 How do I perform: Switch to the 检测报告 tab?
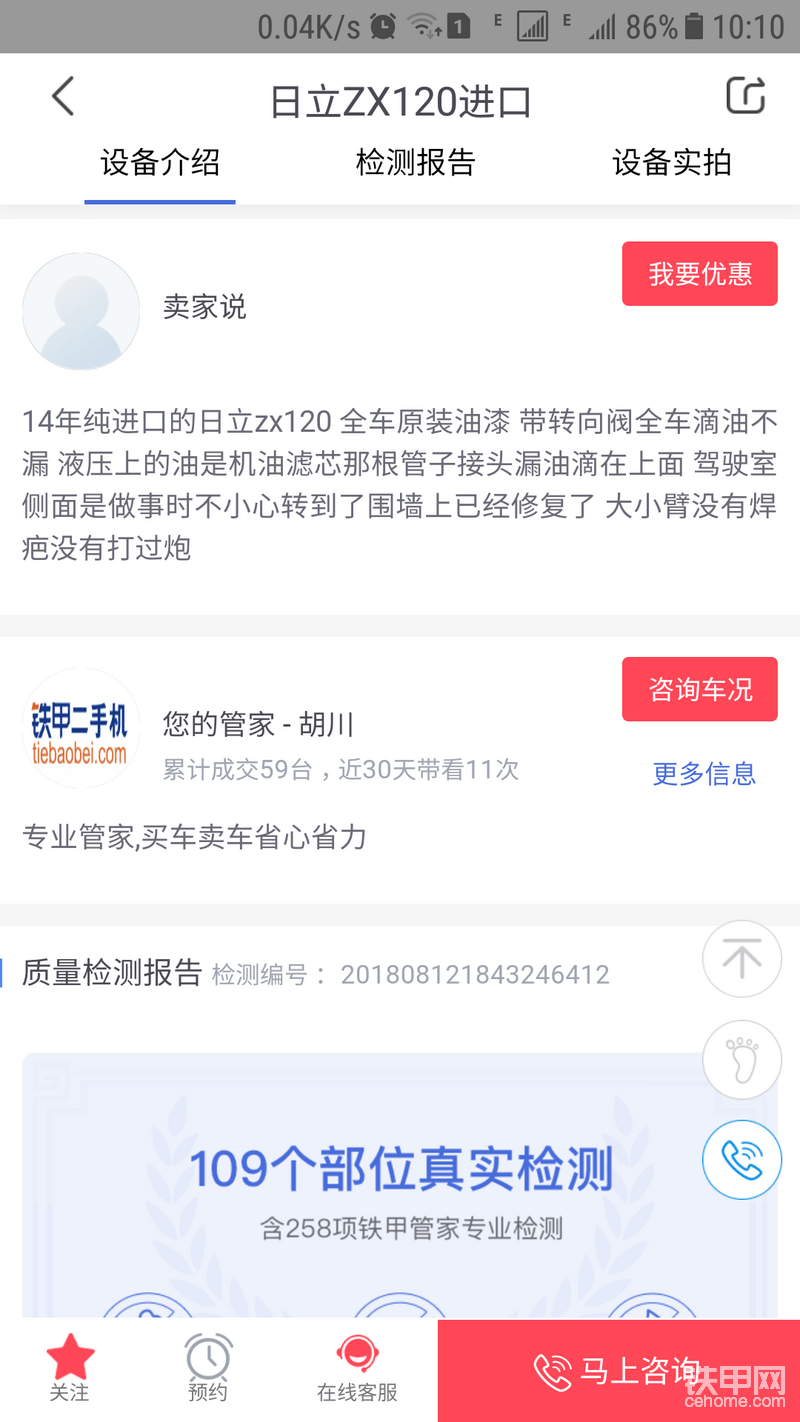415,163
